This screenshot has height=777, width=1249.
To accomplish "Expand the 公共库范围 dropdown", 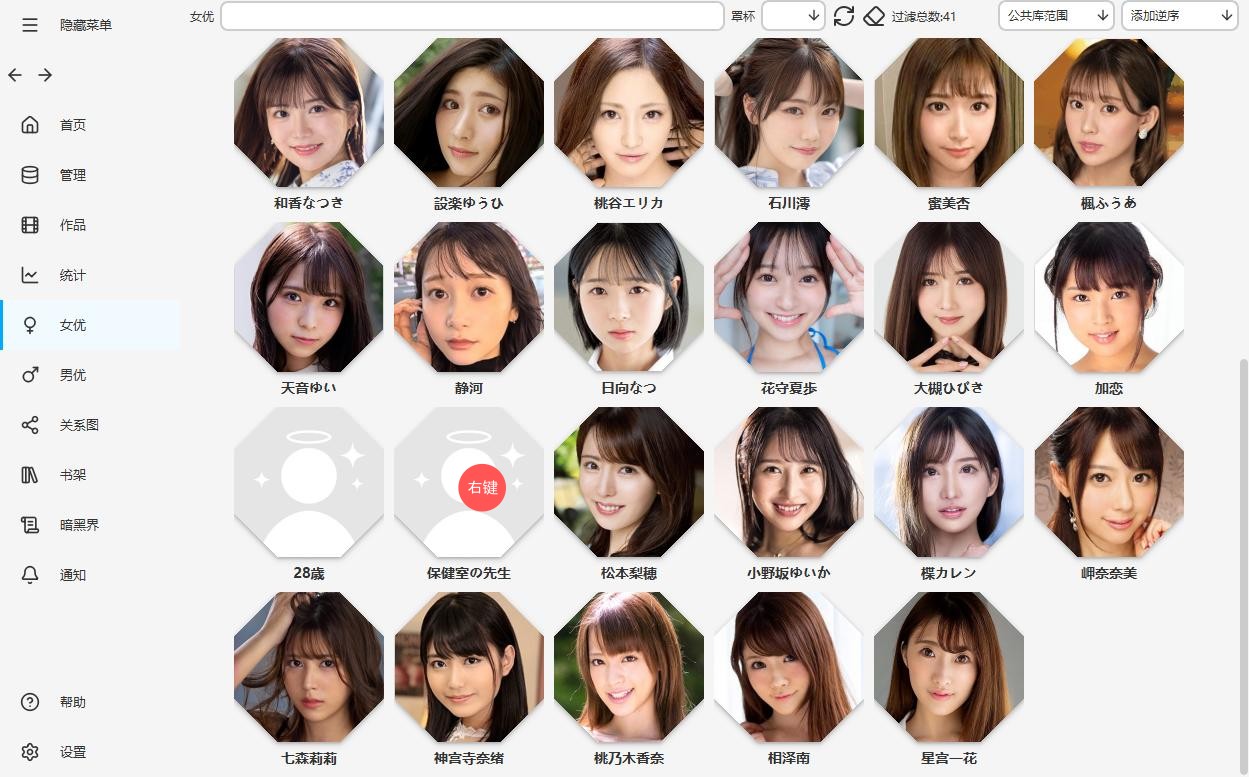I will (1056, 16).
